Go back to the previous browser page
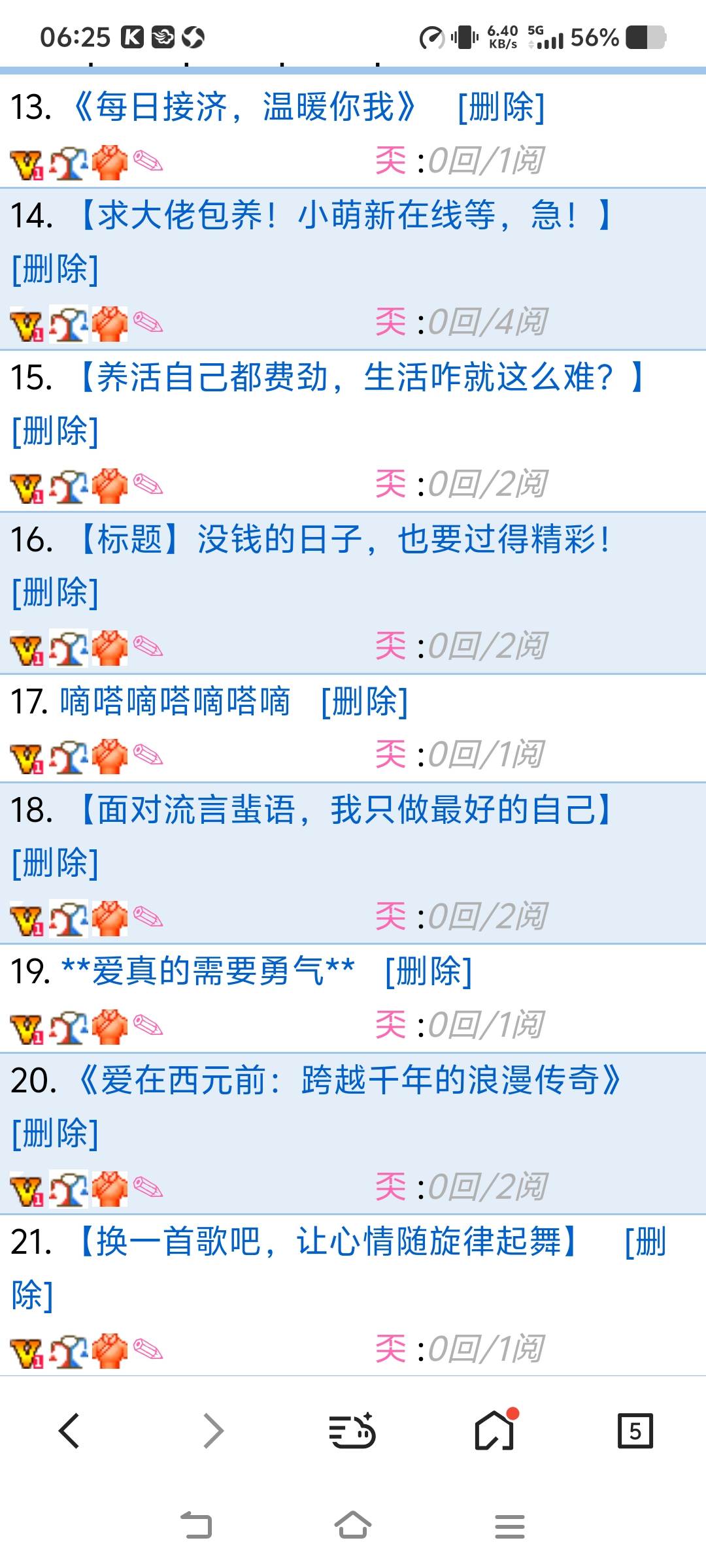The width and height of the screenshot is (706, 1568). pyautogui.click(x=69, y=1431)
